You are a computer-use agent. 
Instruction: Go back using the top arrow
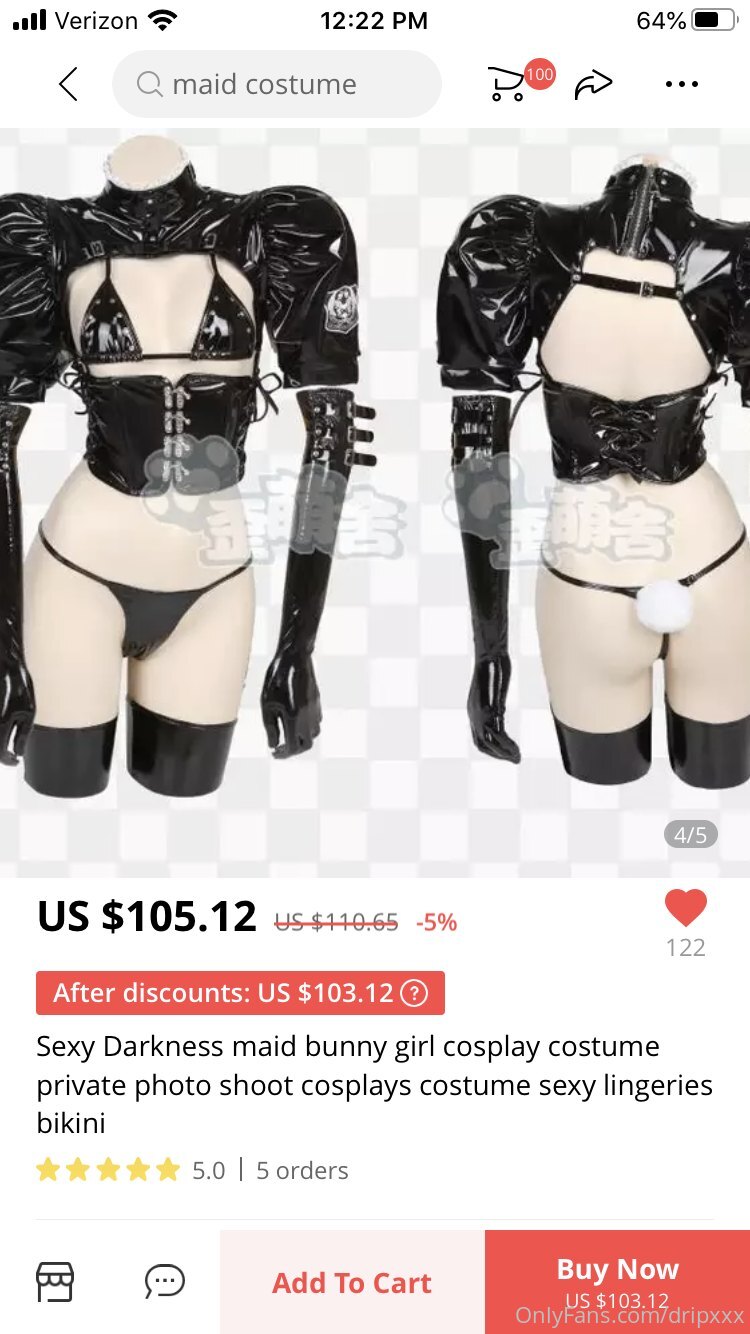point(68,85)
